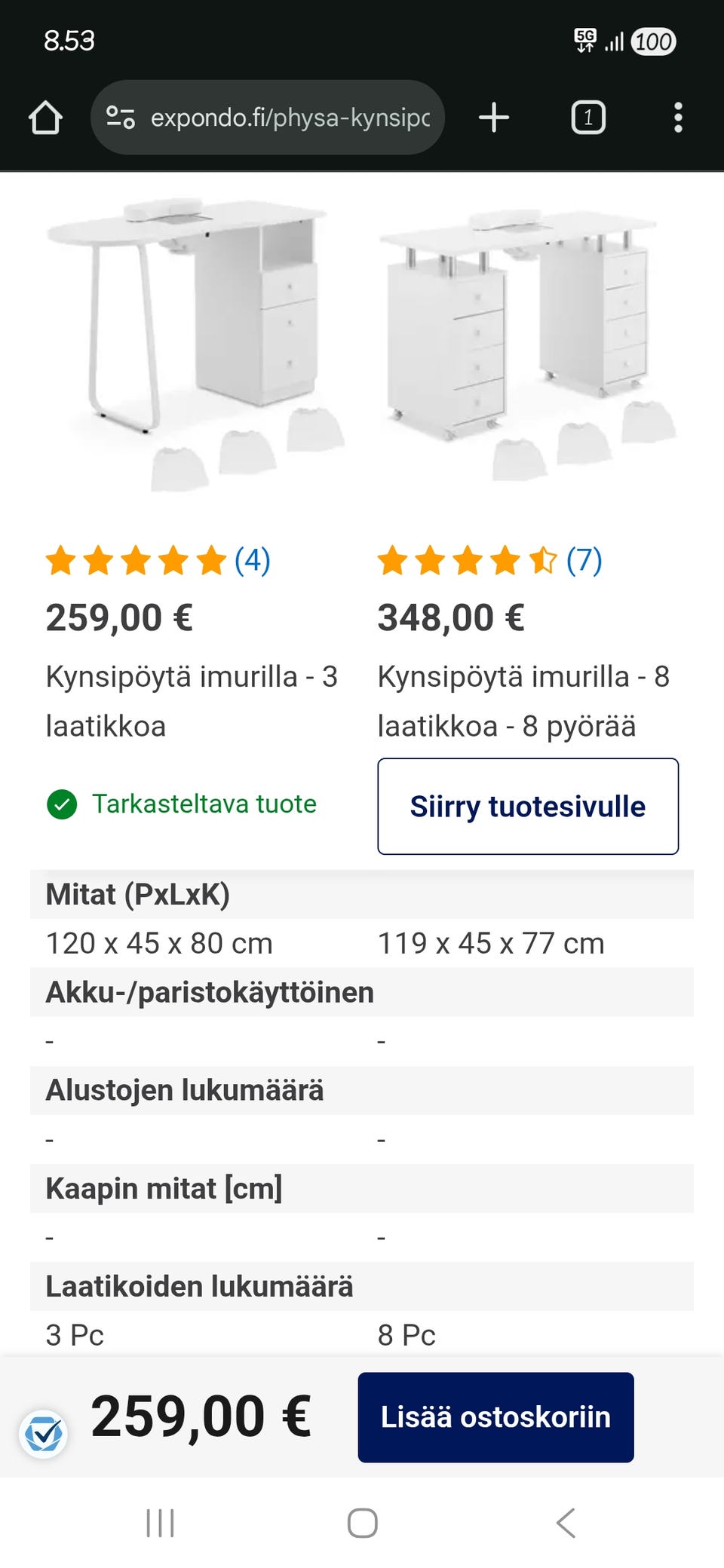
Task: Tap the Android home navigation circle
Action: [362, 1521]
